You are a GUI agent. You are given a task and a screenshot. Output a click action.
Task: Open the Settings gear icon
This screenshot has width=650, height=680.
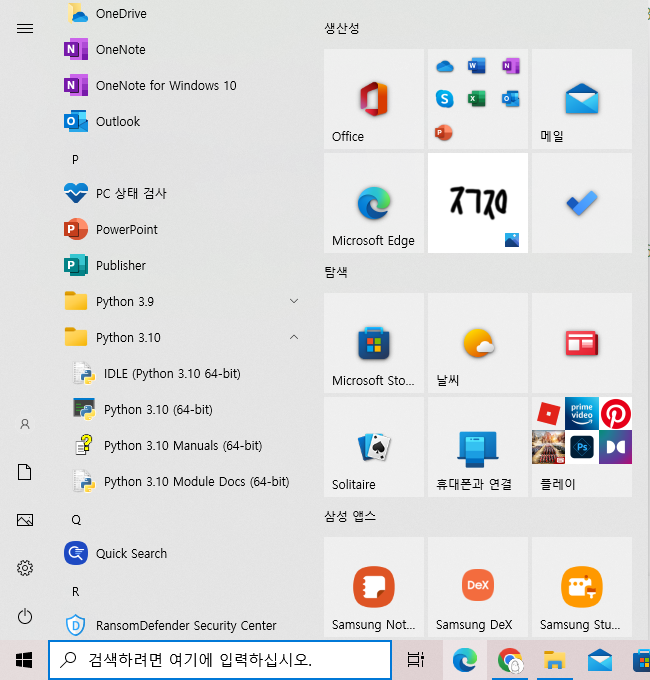click(25, 568)
